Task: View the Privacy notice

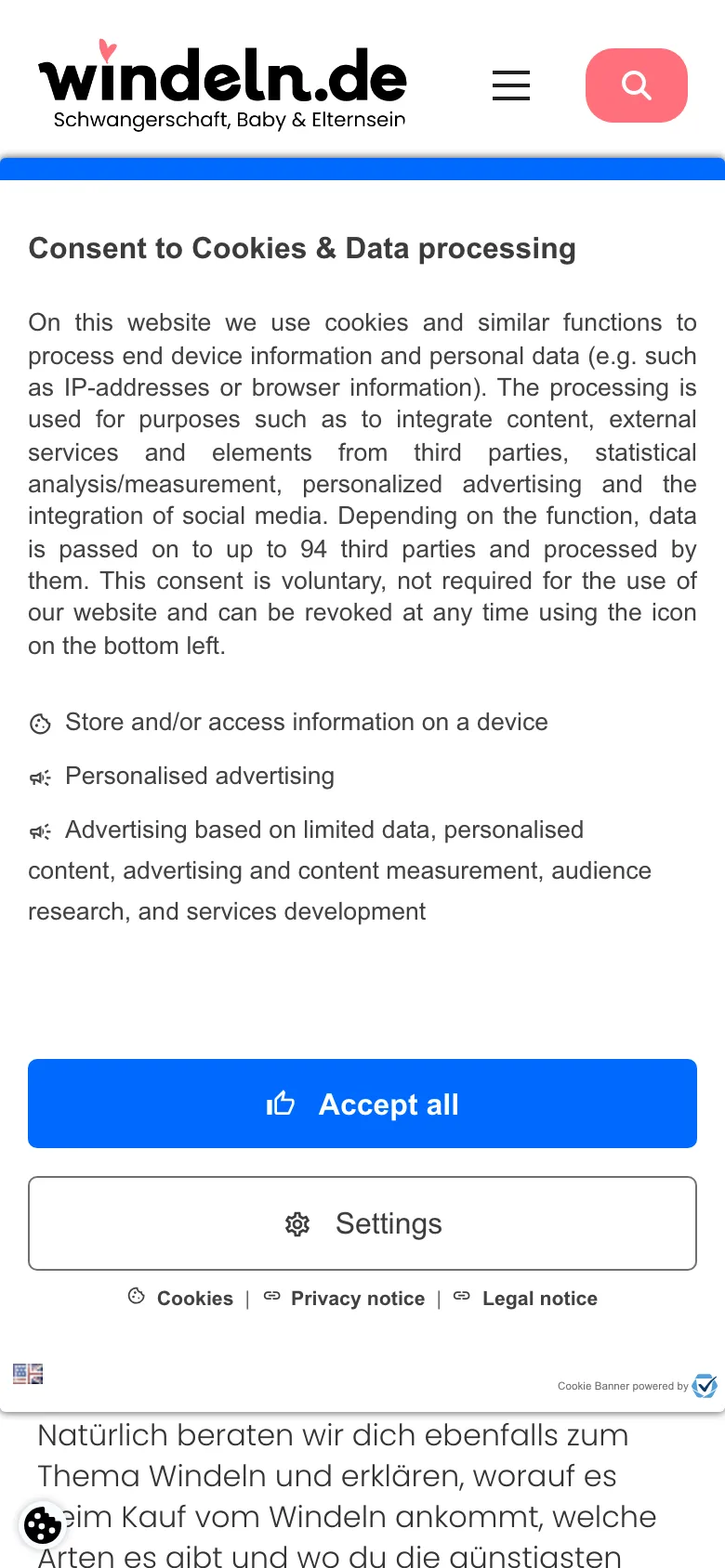Action: pyautogui.click(x=357, y=1299)
